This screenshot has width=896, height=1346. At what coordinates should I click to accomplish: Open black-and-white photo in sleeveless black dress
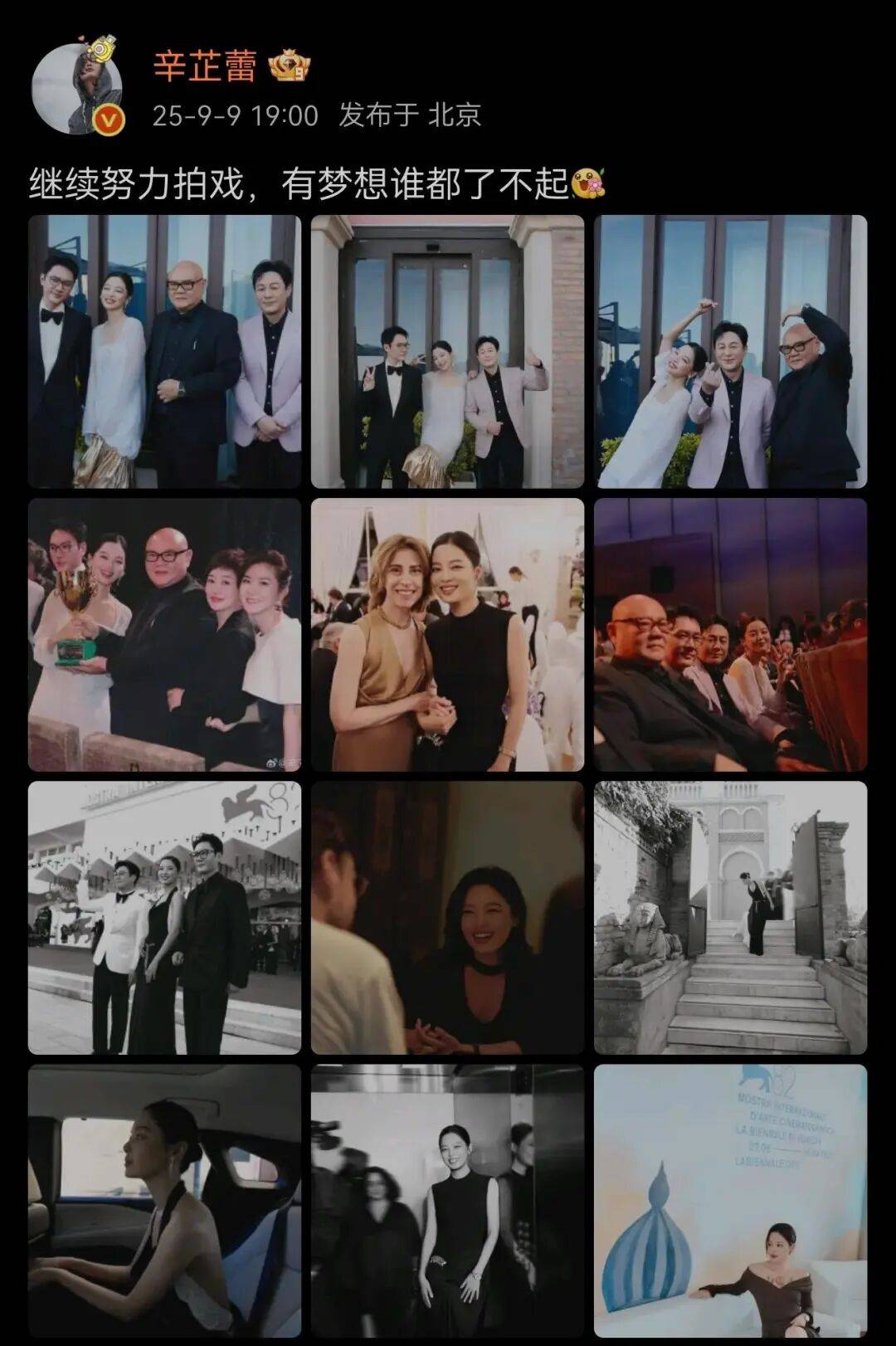pos(447,1200)
